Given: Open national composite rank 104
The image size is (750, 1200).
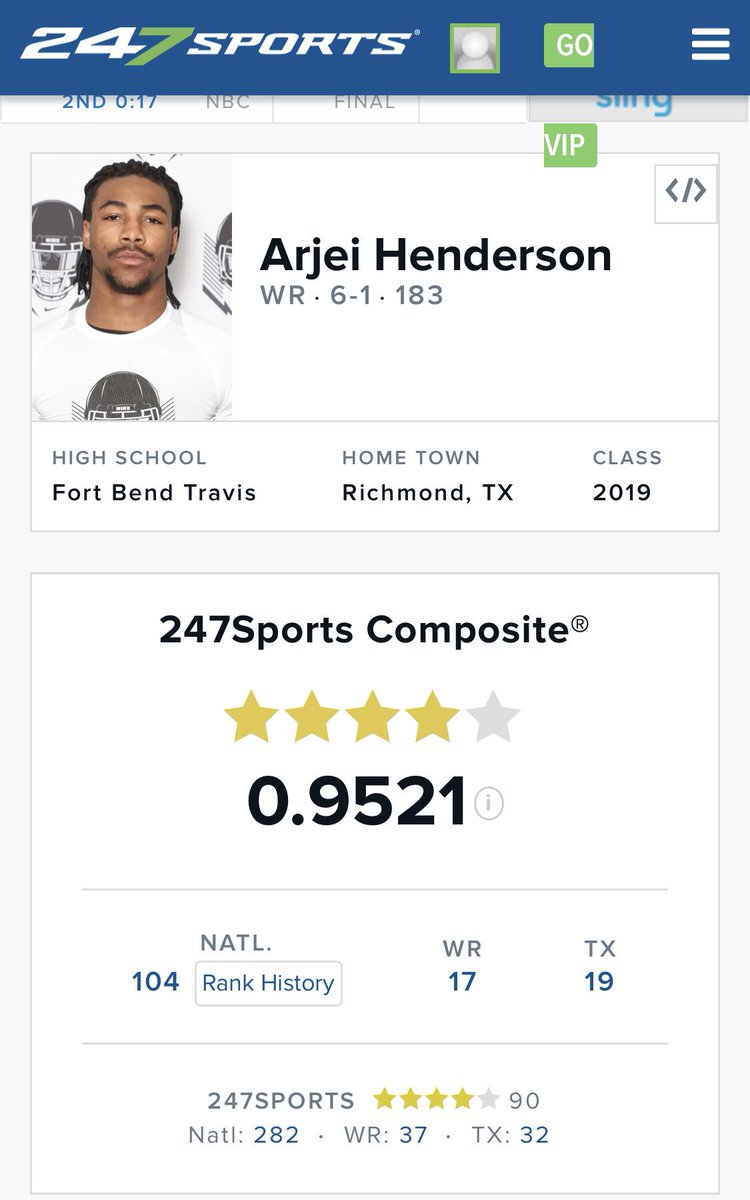Looking at the screenshot, I should (x=155, y=982).
